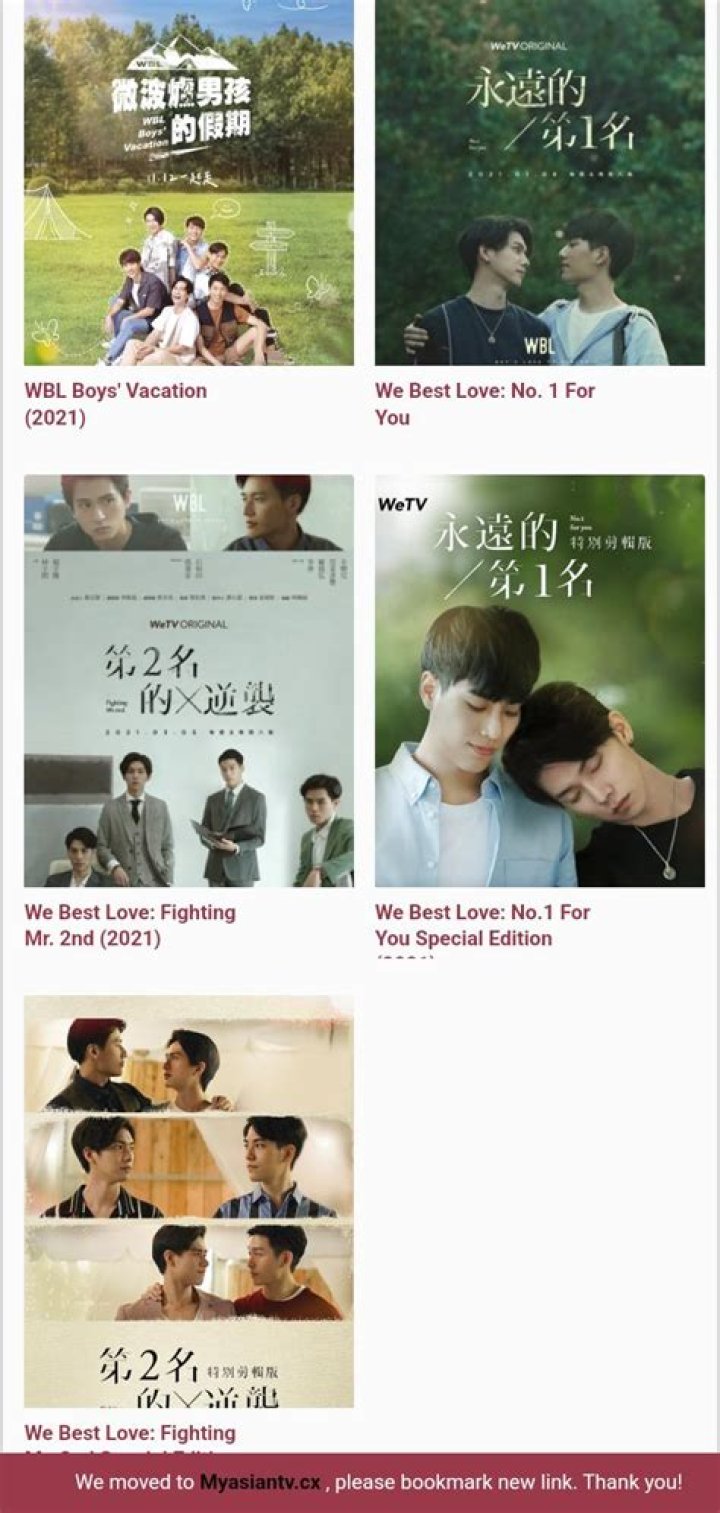Tap the No.1 For You Special Edition title
Image resolution: width=720 pixels, height=1513 pixels.
click(482, 925)
